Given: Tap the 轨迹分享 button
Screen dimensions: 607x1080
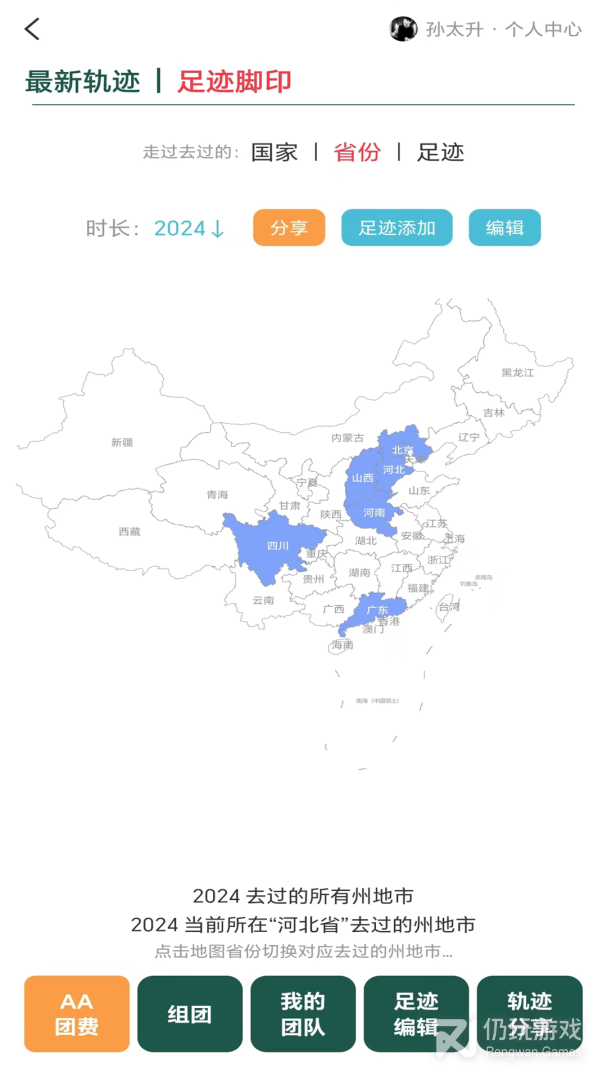Looking at the screenshot, I should (529, 1014).
